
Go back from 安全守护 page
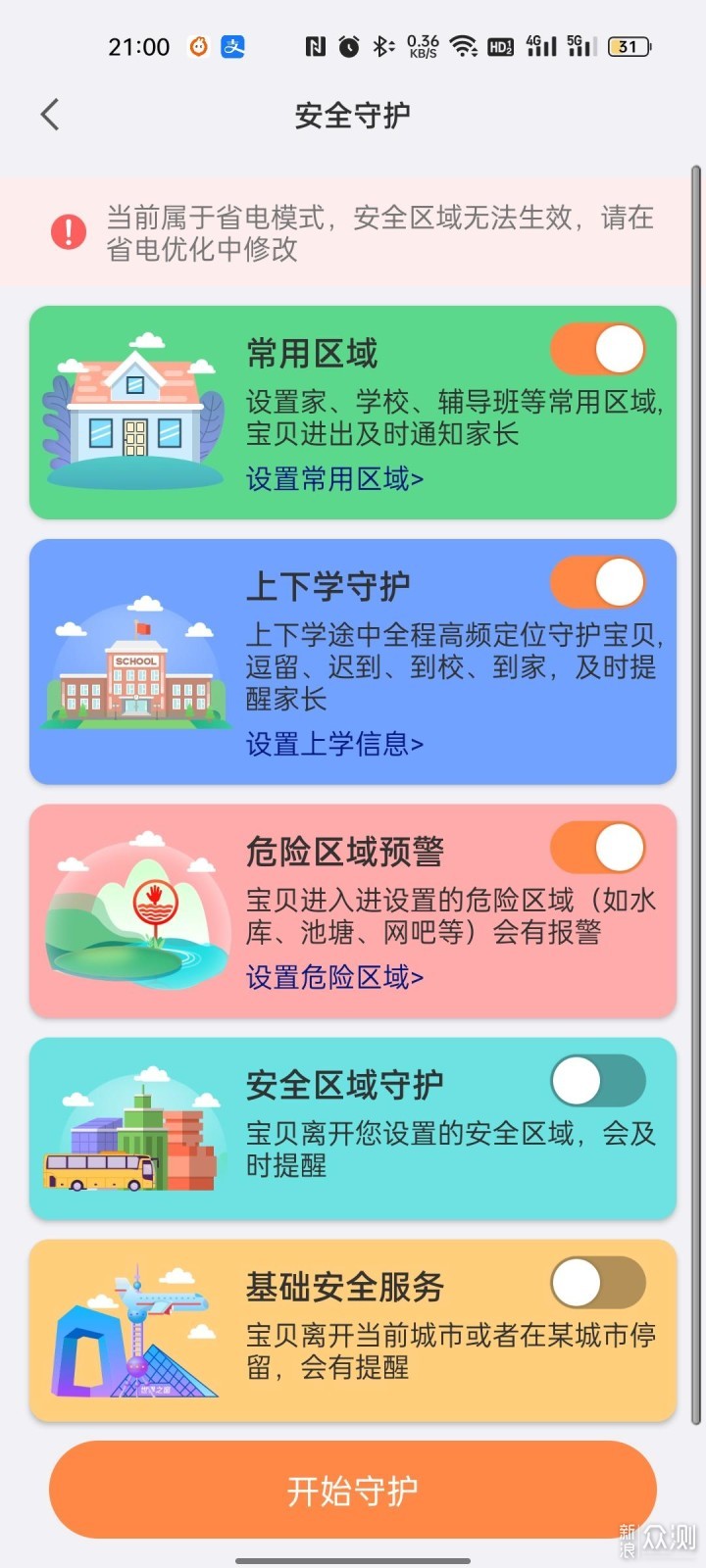pyautogui.click(x=51, y=115)
